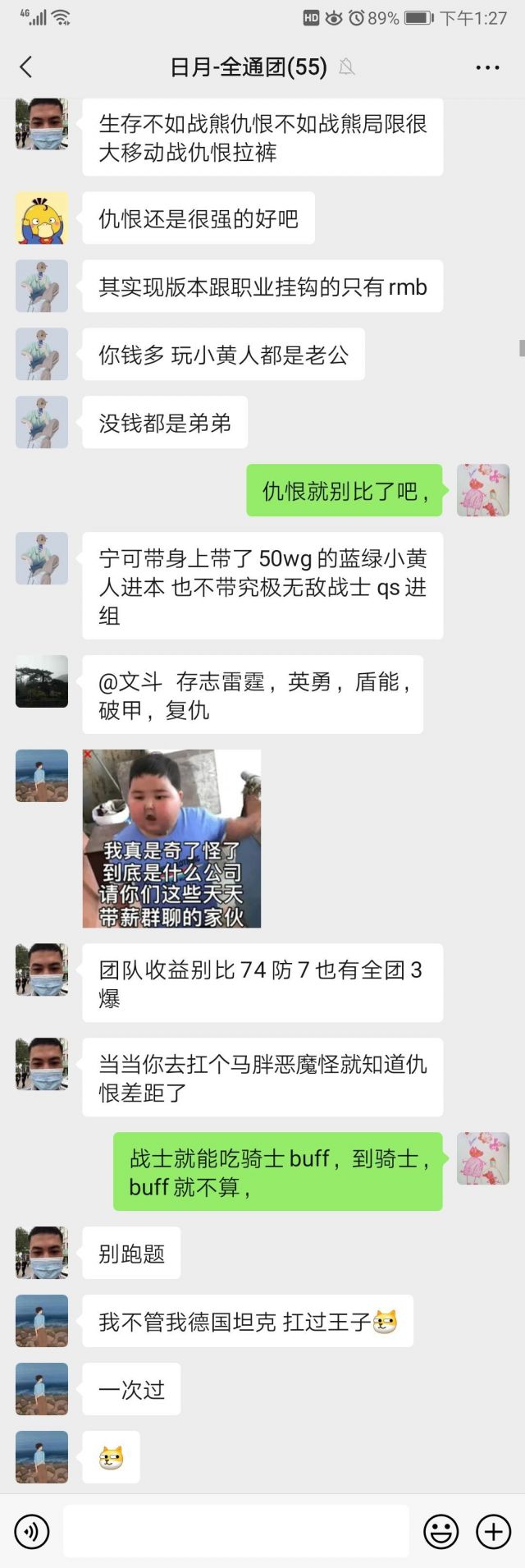
Task: Open avatar next to '别跑题' message
Action: (42, 1252)
